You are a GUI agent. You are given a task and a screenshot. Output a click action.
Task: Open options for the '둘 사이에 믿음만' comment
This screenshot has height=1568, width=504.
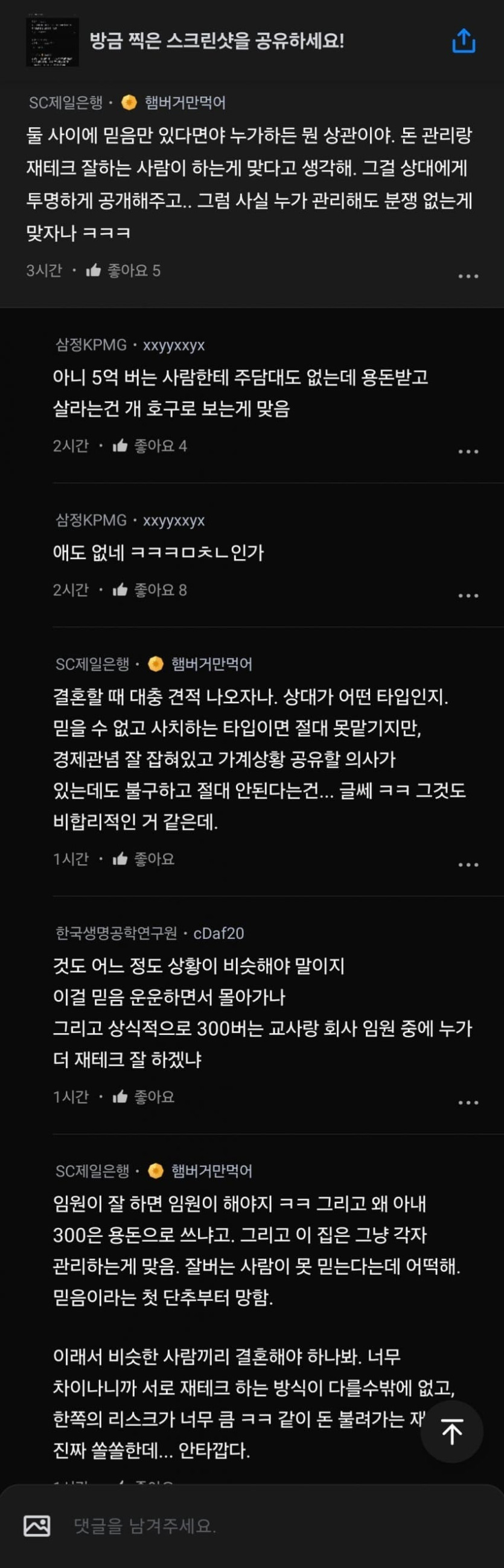click(467, 276)
